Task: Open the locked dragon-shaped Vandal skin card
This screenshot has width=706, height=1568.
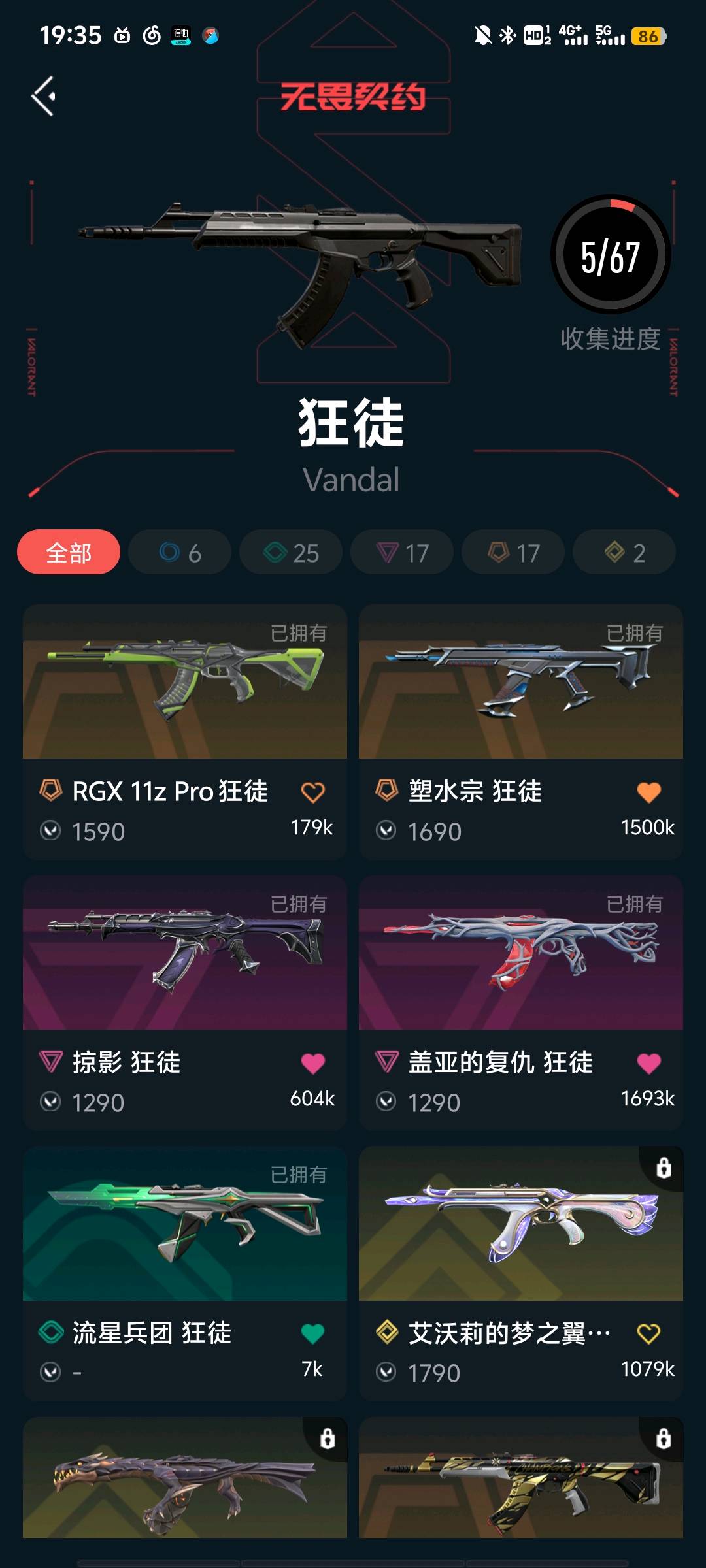Action: point(185,1480)
